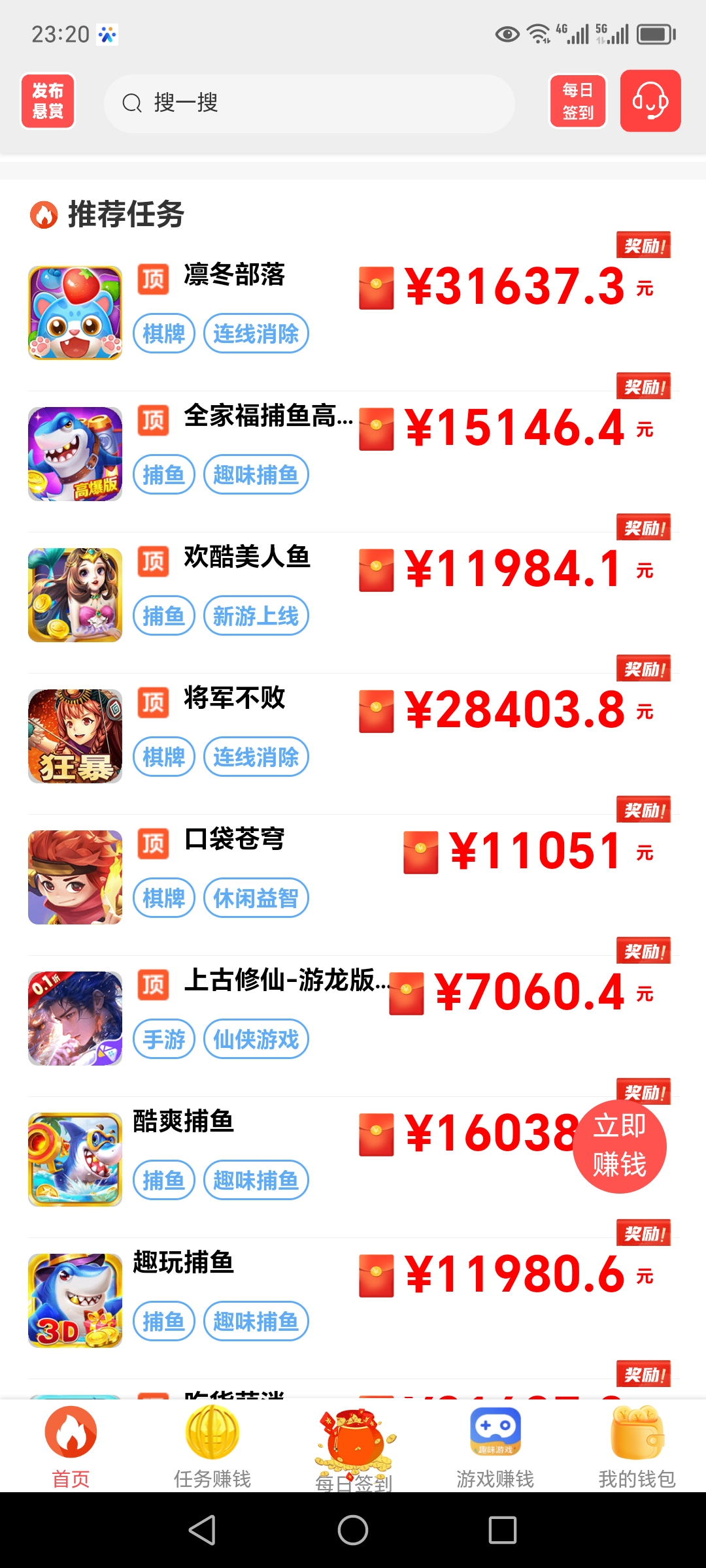Tap the 每日签到 button at top

(578, 101)
